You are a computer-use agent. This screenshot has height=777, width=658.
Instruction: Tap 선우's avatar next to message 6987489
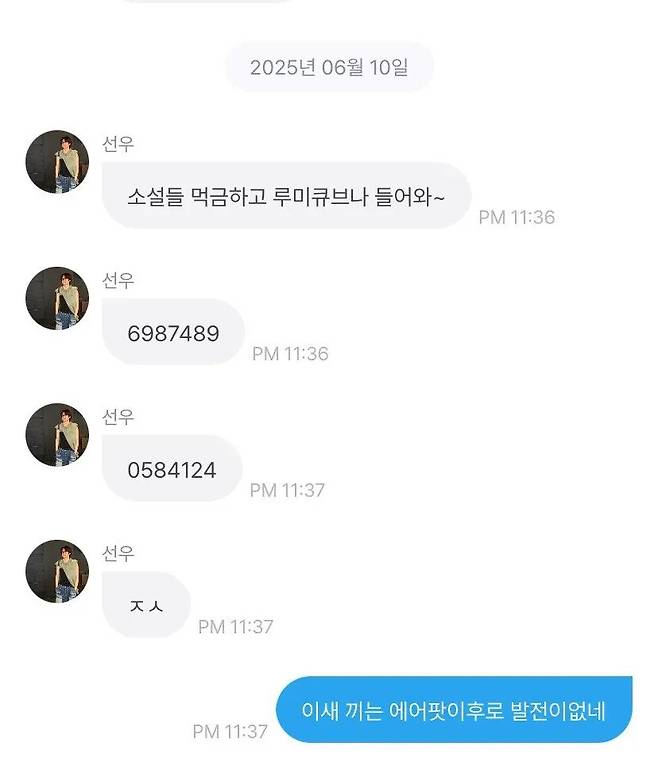[x=57, y=298]
